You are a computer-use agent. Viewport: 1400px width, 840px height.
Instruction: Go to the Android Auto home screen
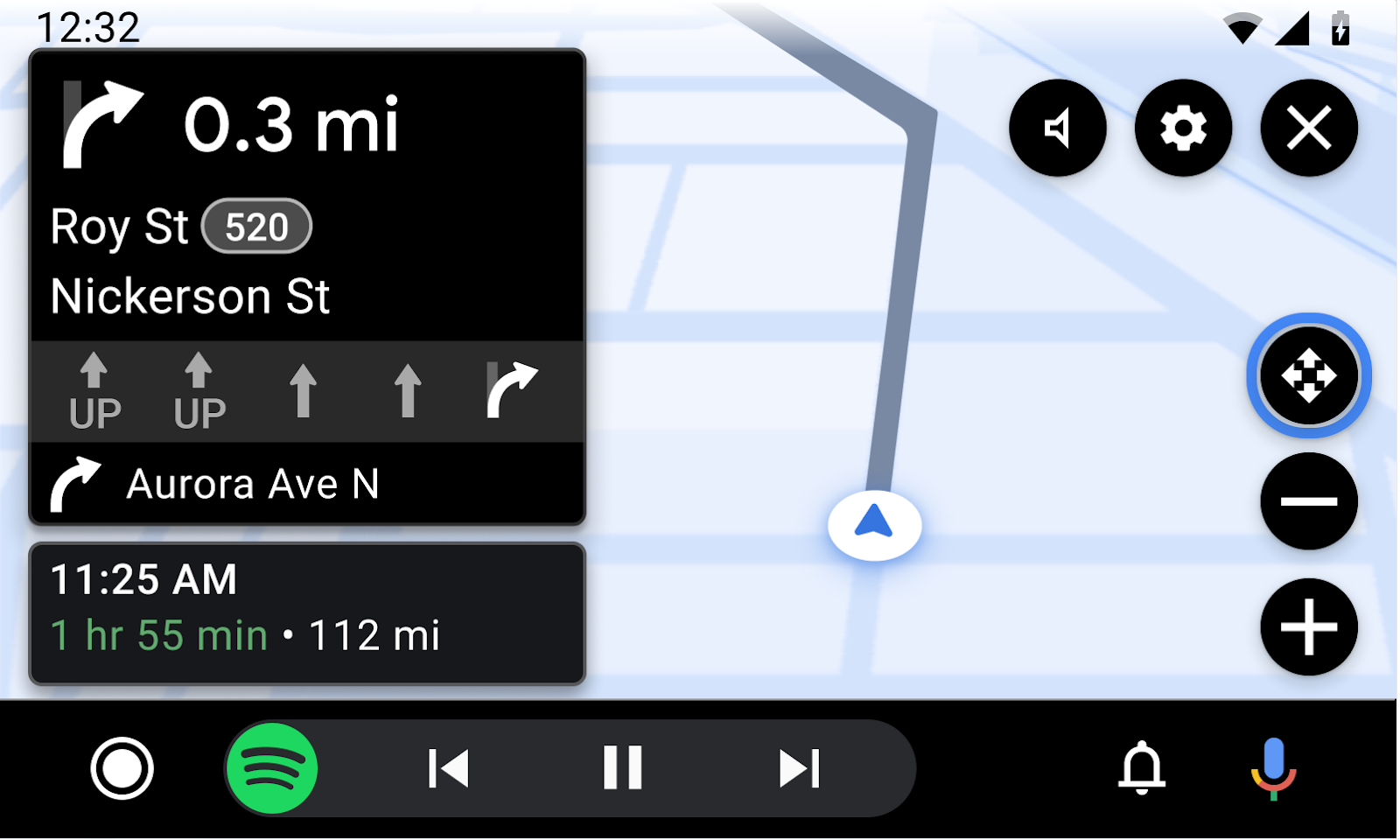(x=122, y=769)
